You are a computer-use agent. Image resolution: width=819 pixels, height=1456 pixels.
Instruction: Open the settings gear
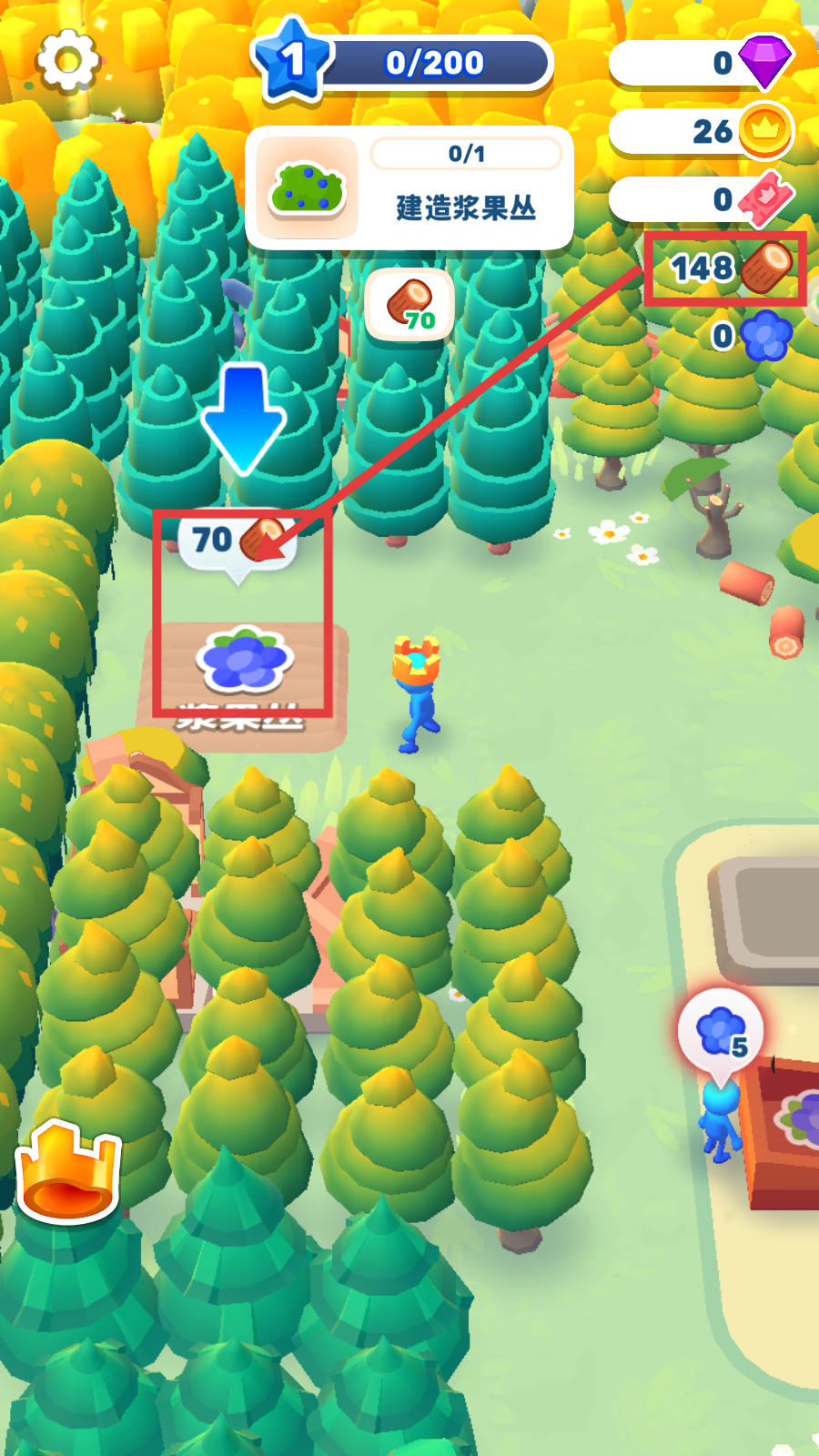click(x=67, y=60)
